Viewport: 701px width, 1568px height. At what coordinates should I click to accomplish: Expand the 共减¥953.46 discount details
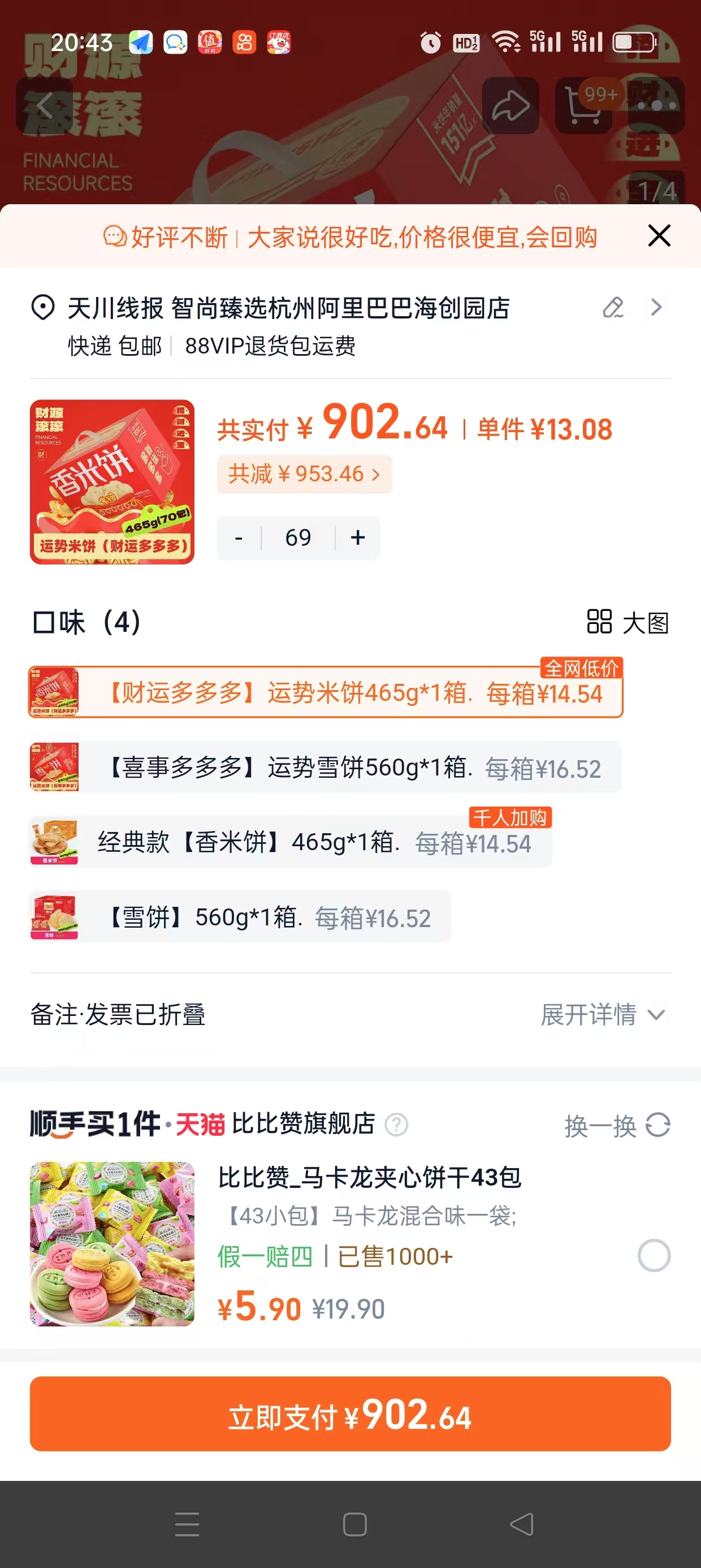(304, 473)
